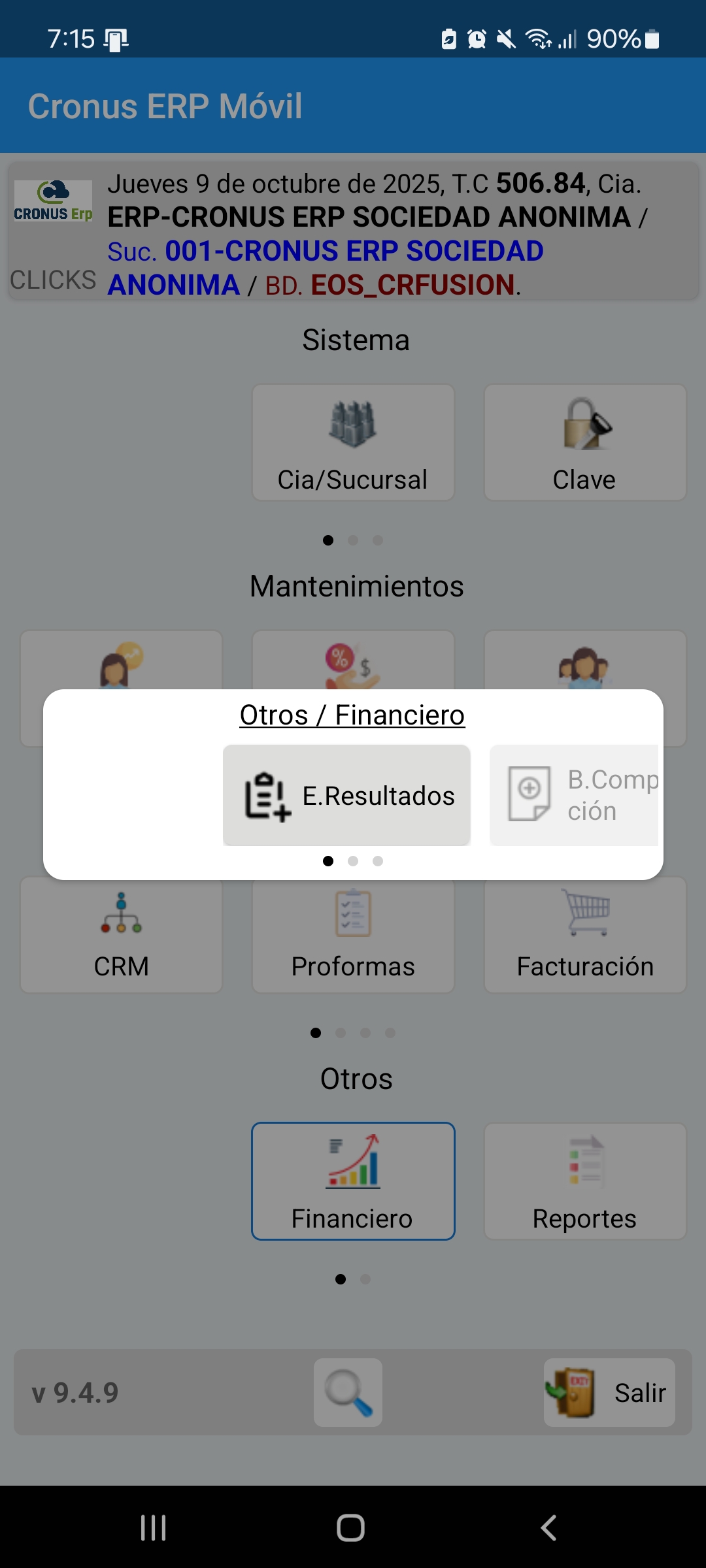This screenshot has height=1568, width=706.
Task: Tap the Android recent apps button
Action: pos(153,1527)
